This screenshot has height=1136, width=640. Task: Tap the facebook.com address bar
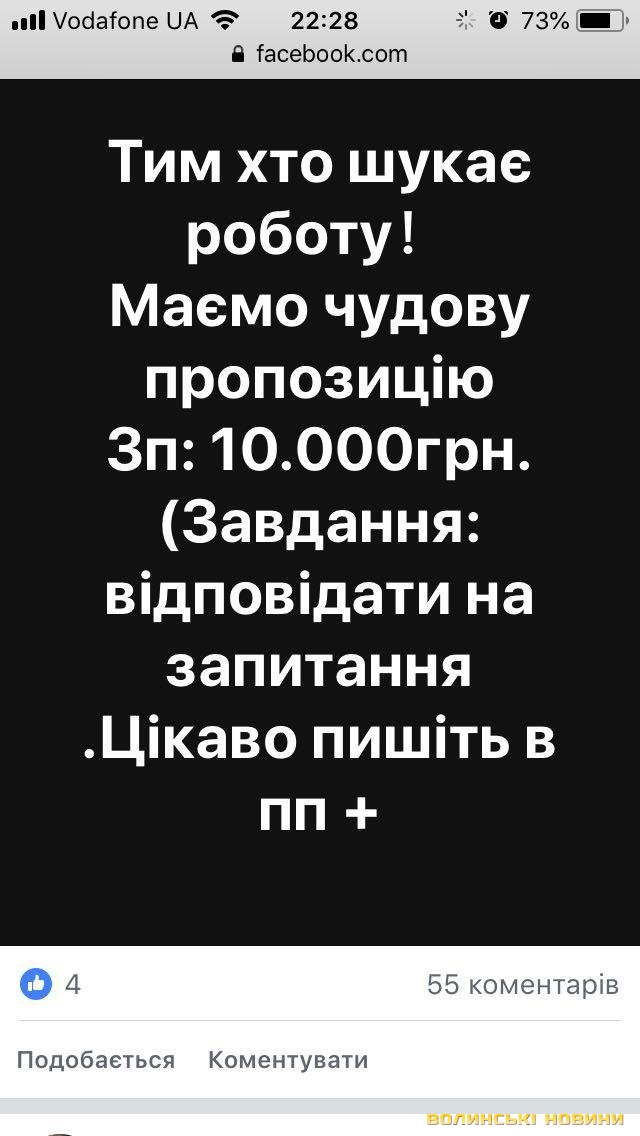click(320, 54)
